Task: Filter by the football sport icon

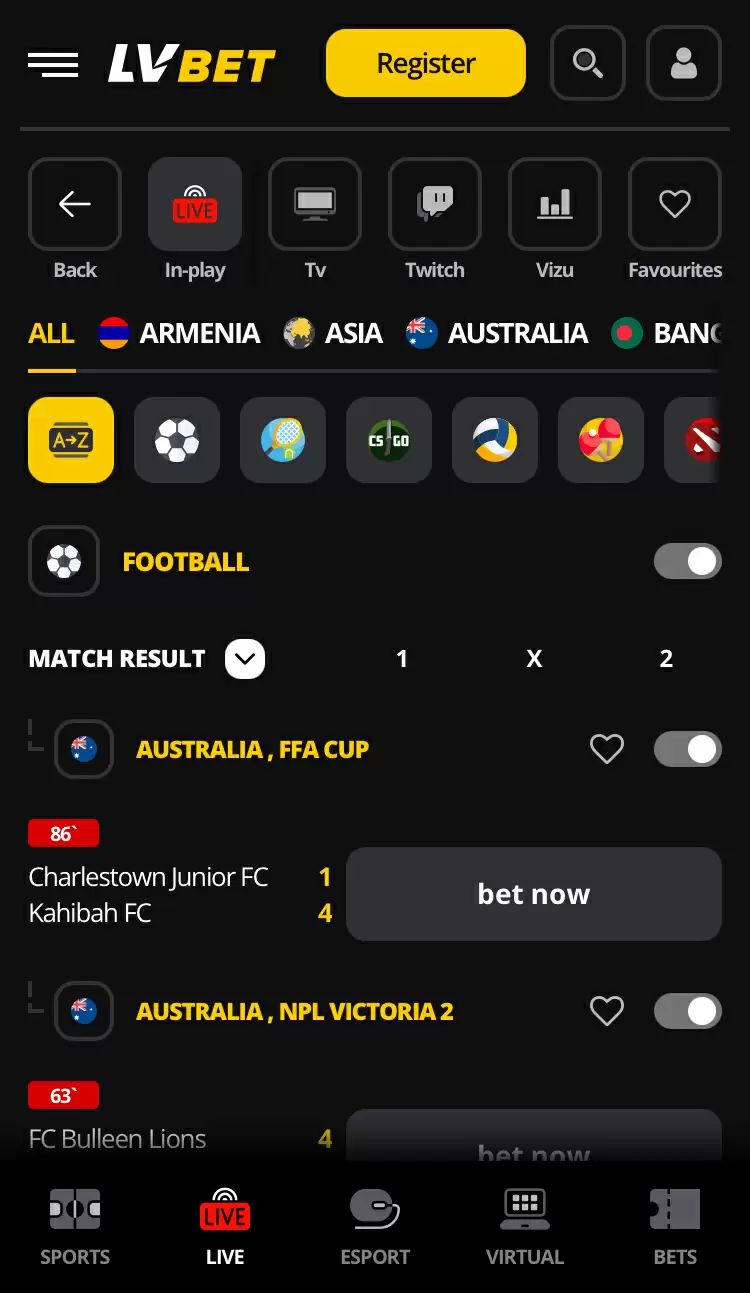Action: tap(177, 440)
